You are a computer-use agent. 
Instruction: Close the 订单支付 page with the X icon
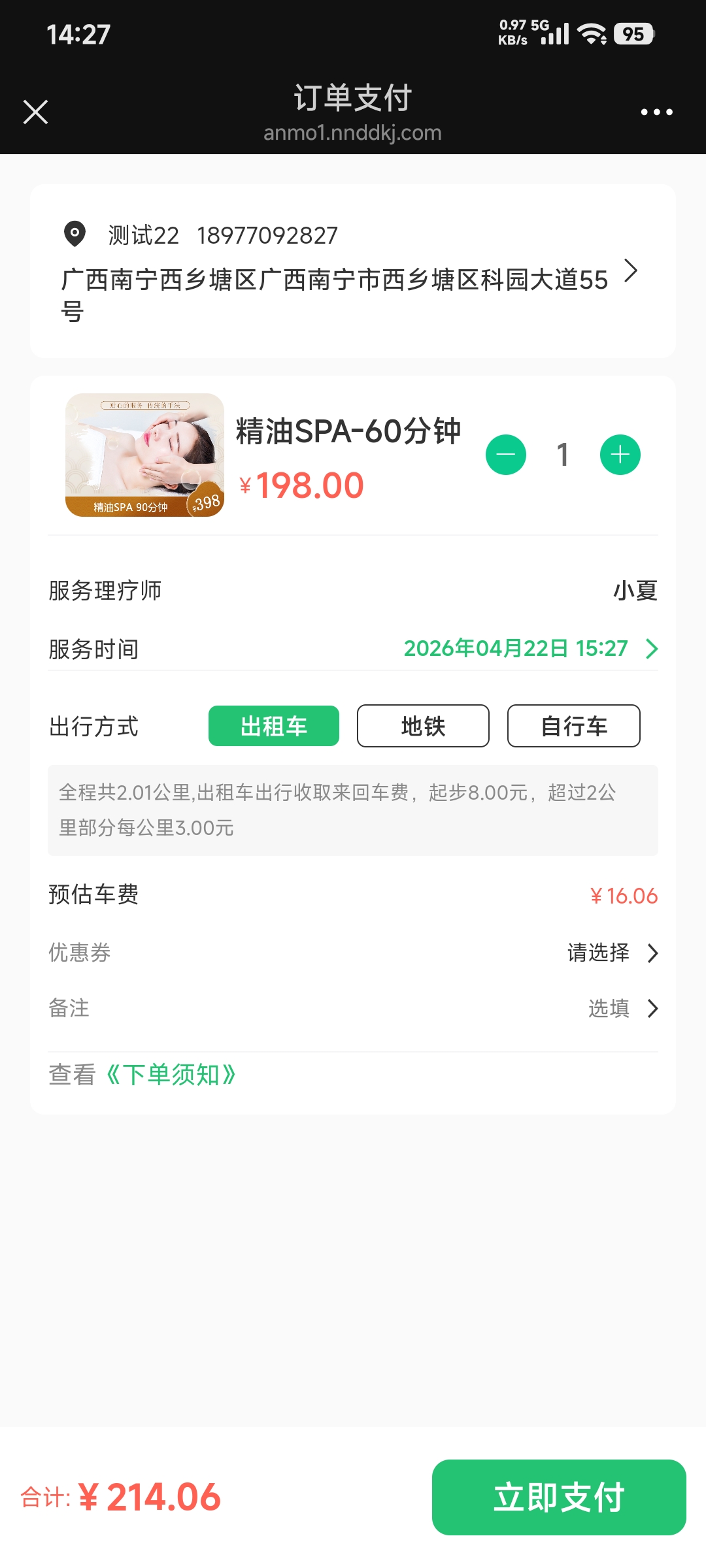click(36, 111)
